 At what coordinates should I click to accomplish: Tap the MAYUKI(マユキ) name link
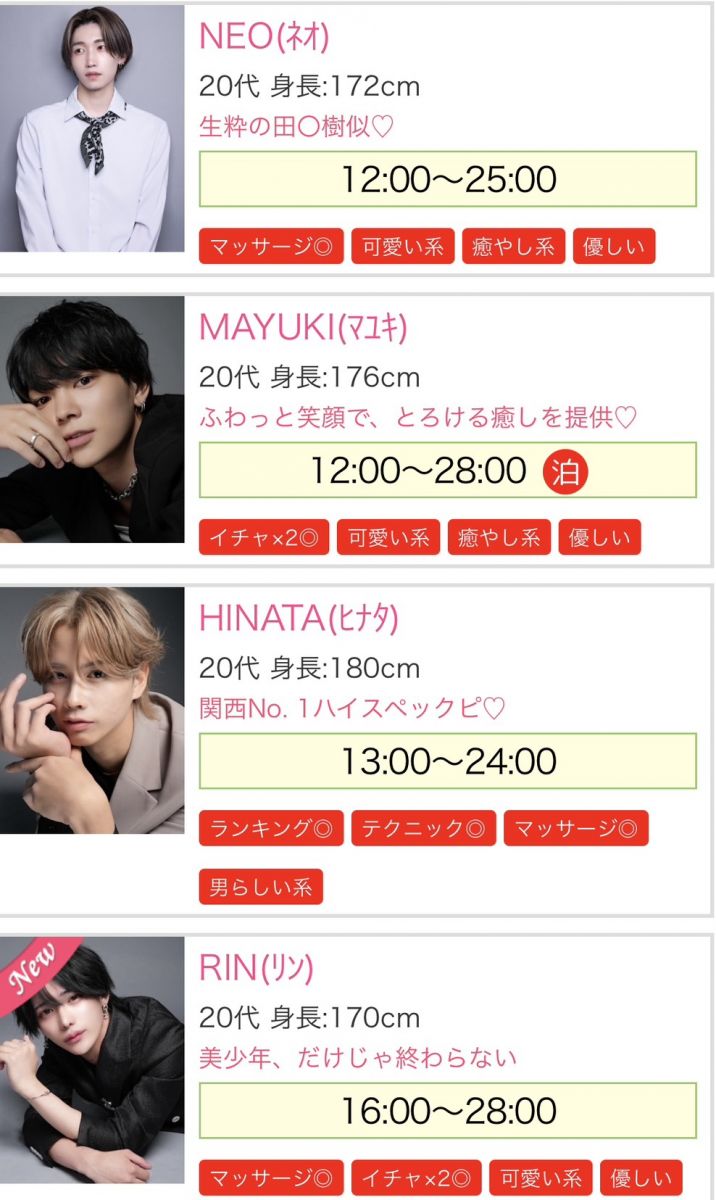(x=303, y=327)
